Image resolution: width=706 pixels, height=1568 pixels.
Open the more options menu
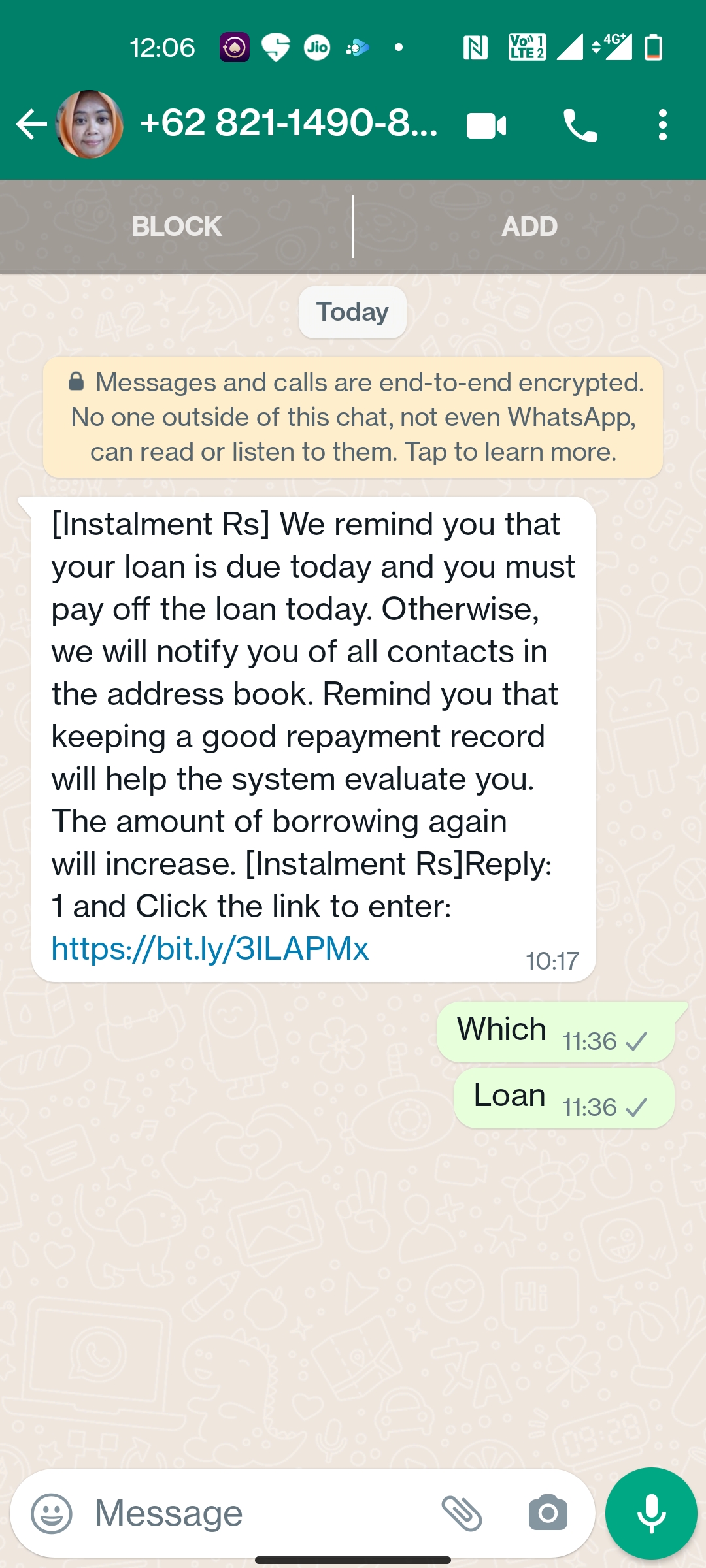662,125
